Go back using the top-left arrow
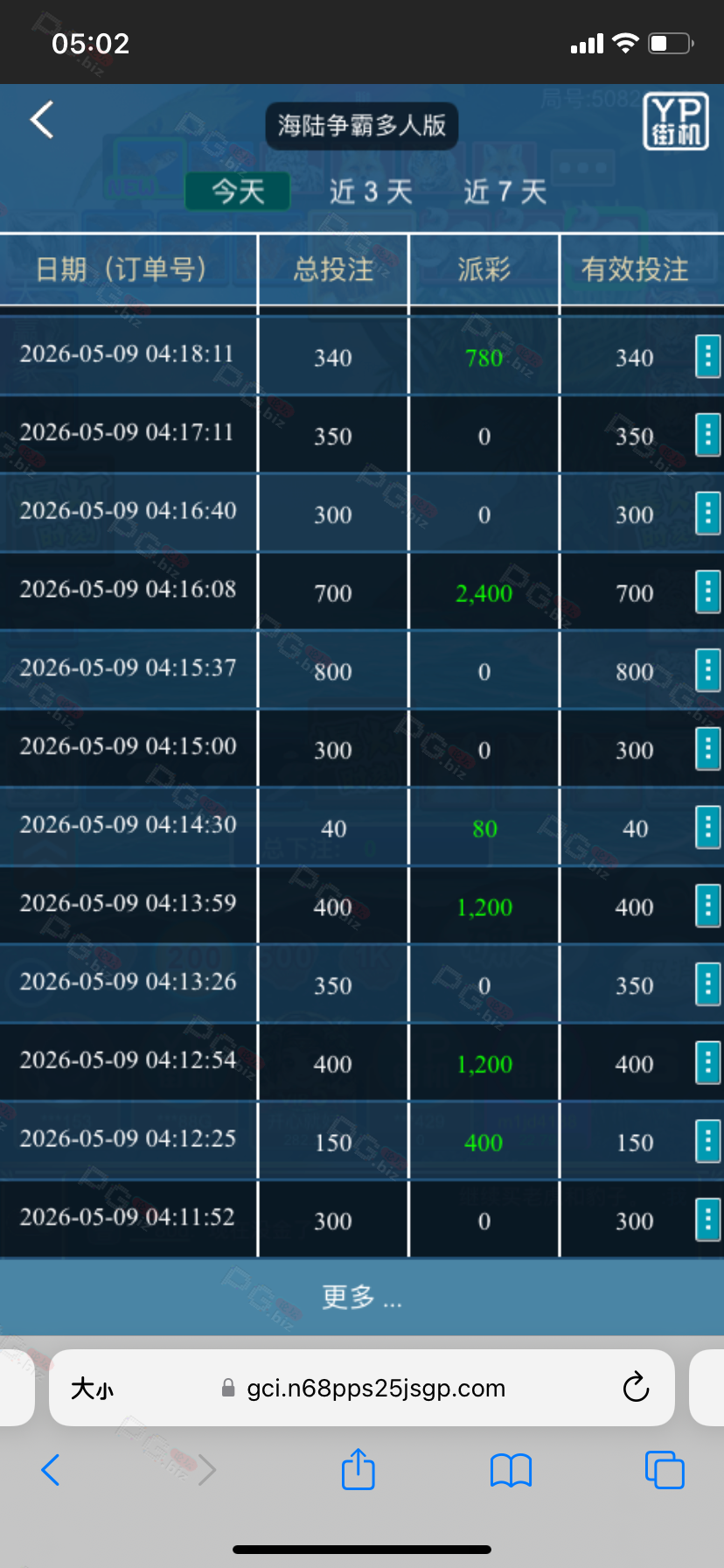 pos(42,120)
